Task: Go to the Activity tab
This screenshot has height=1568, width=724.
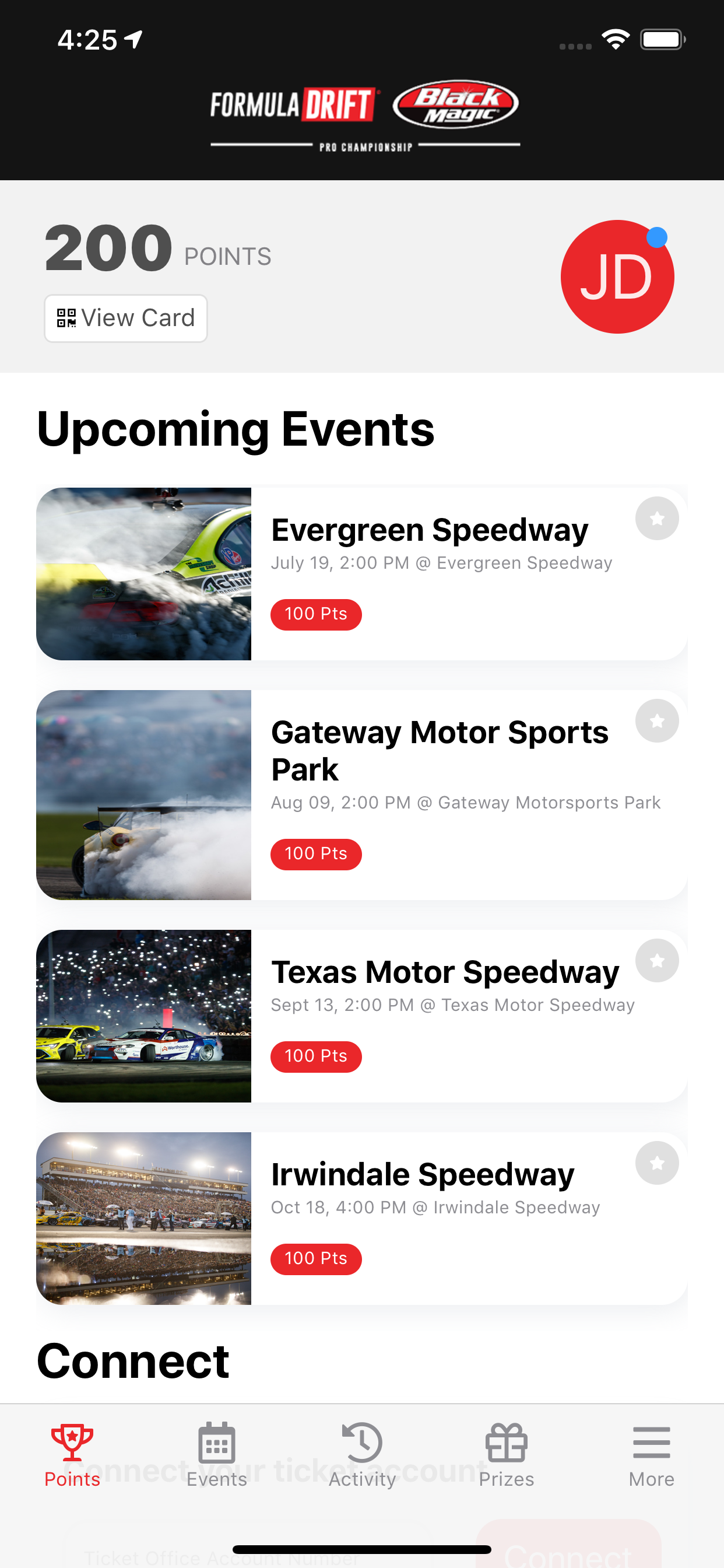Action: coord(362,1455)
